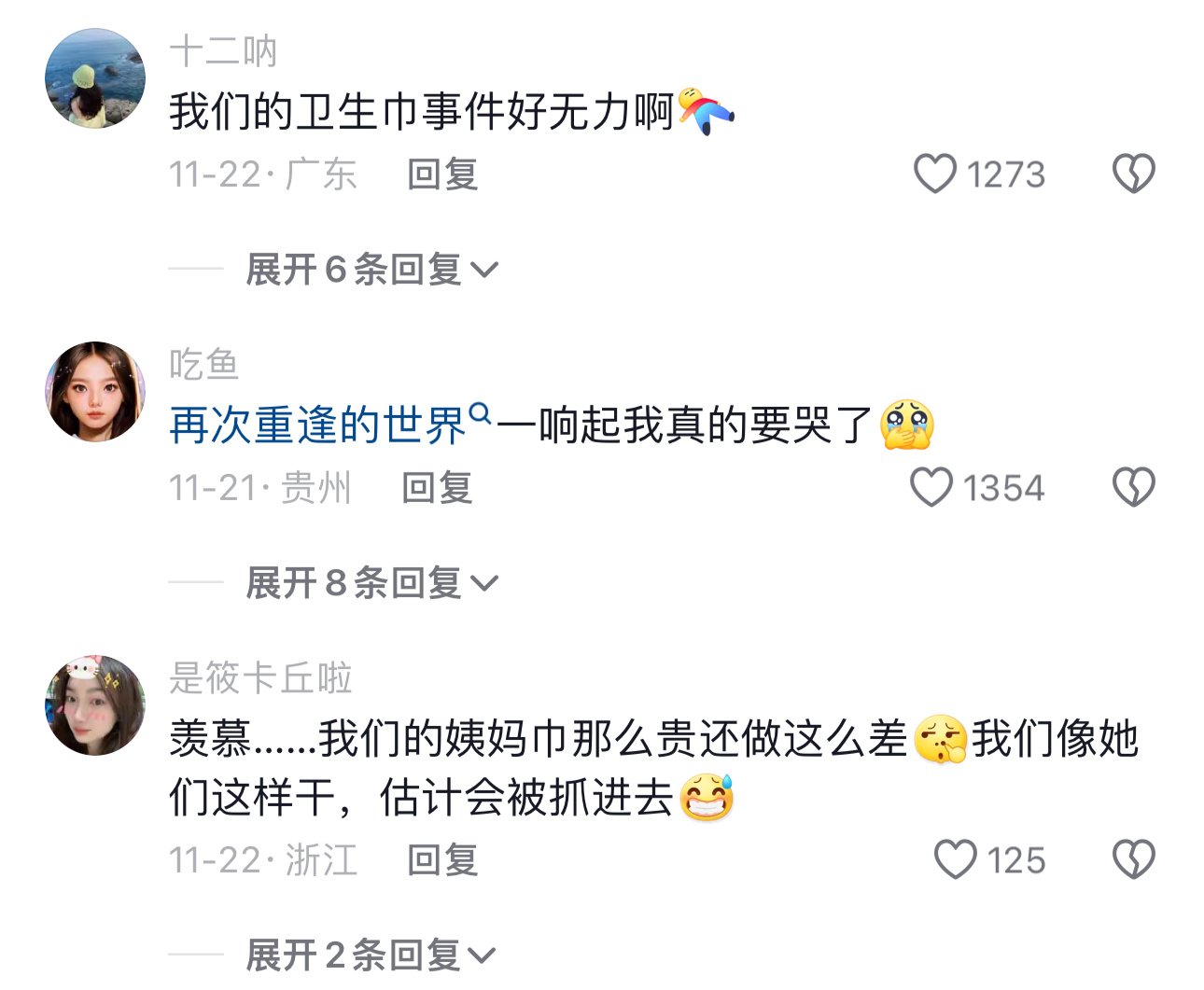Dislike the comment by 十二呐

tap(1133, 174)
